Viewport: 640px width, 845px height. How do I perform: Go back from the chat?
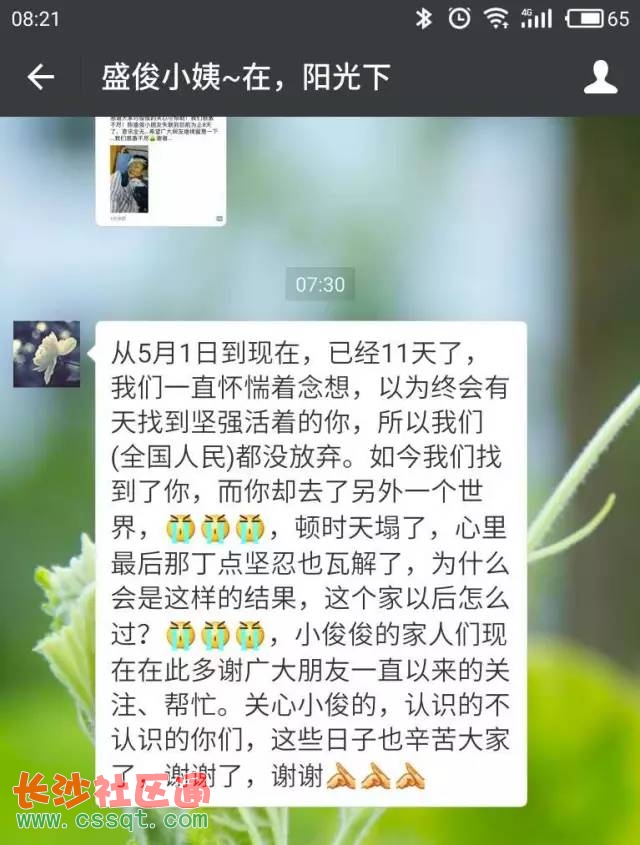click(x=40, y=77)
